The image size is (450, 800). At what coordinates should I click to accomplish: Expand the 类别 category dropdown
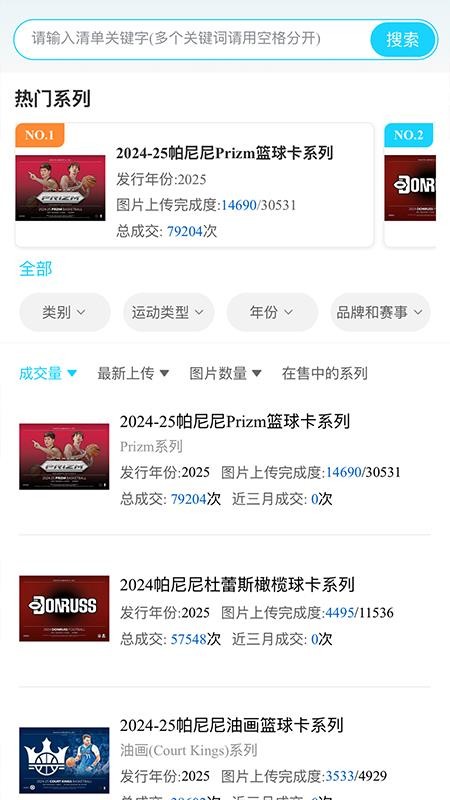pos(65,312)
